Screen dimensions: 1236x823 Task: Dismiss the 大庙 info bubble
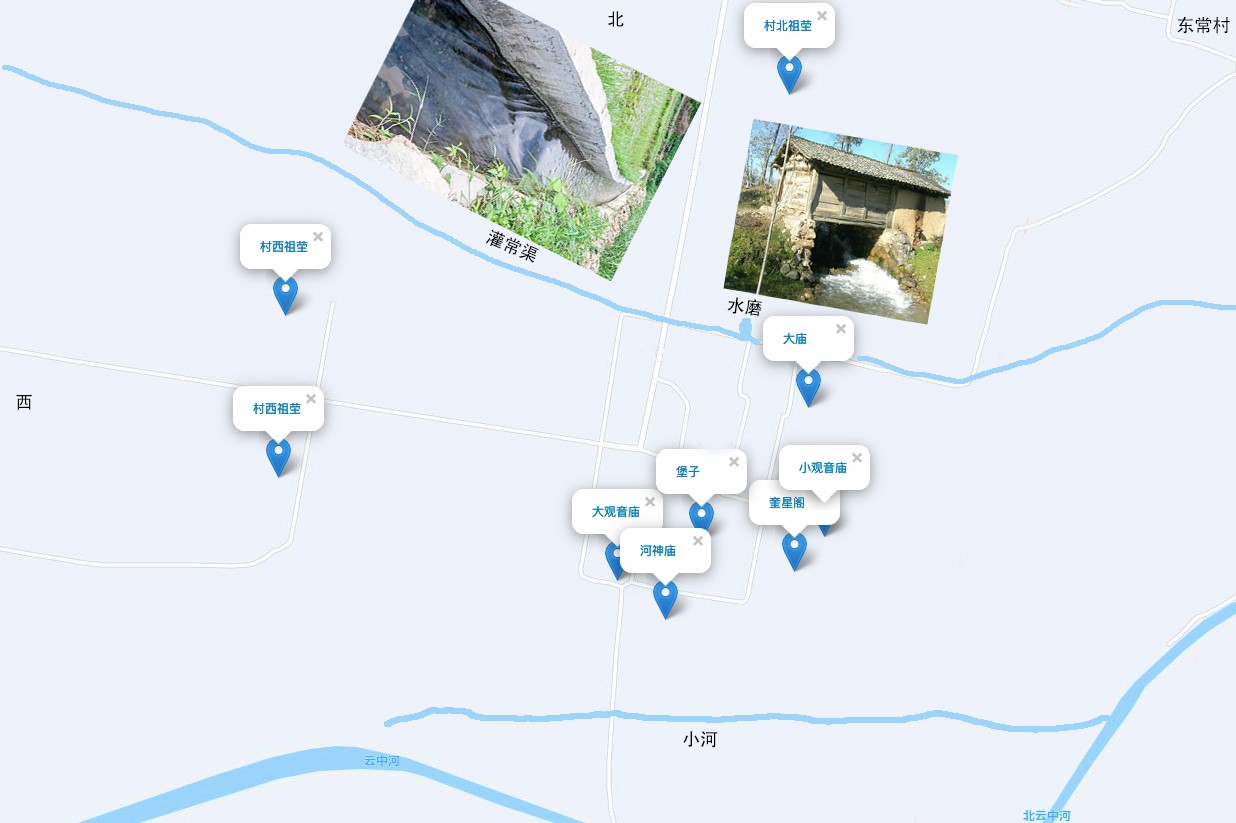tap(841, 329)
